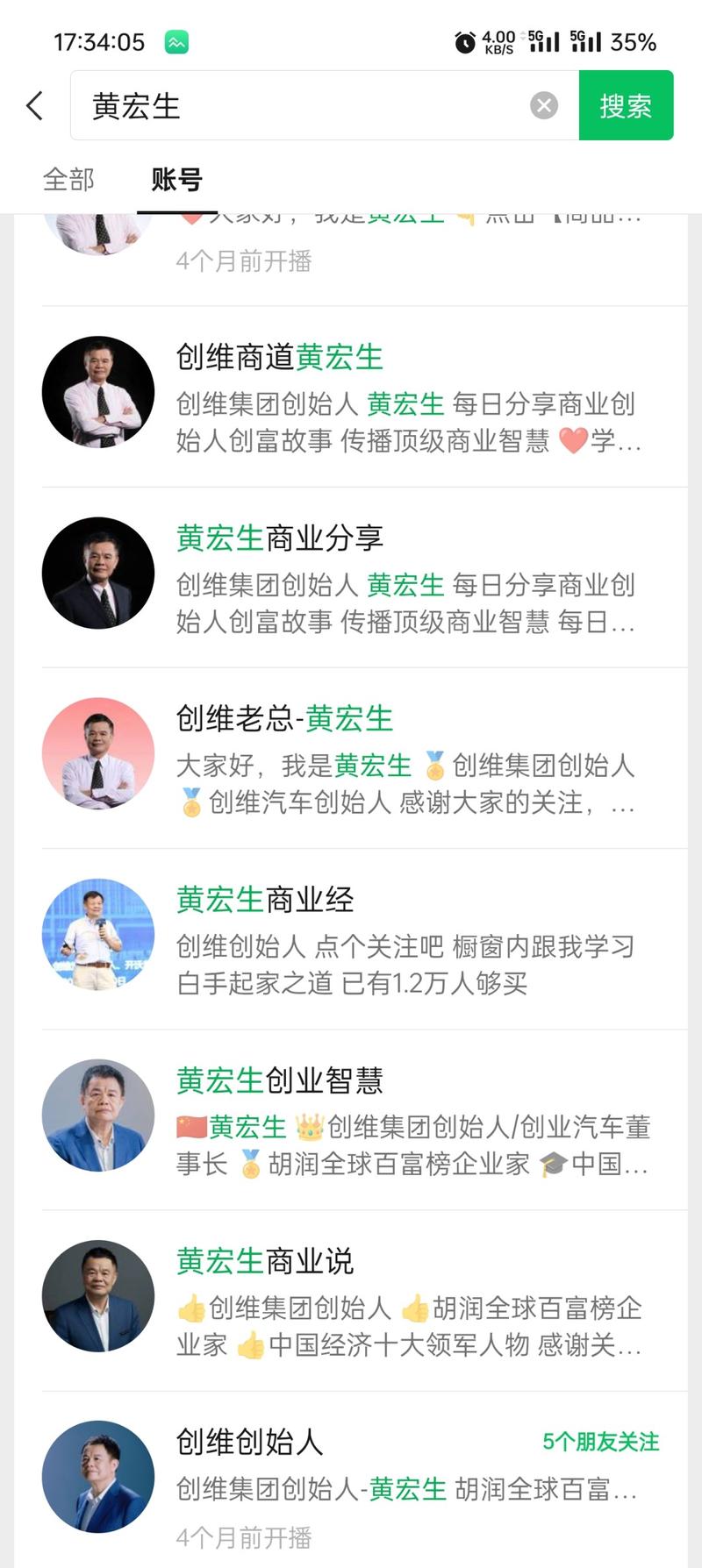Screen dimensions: 702x1568
Task: Tap the green 搜索 button
Action: click(x=626, y=106)
